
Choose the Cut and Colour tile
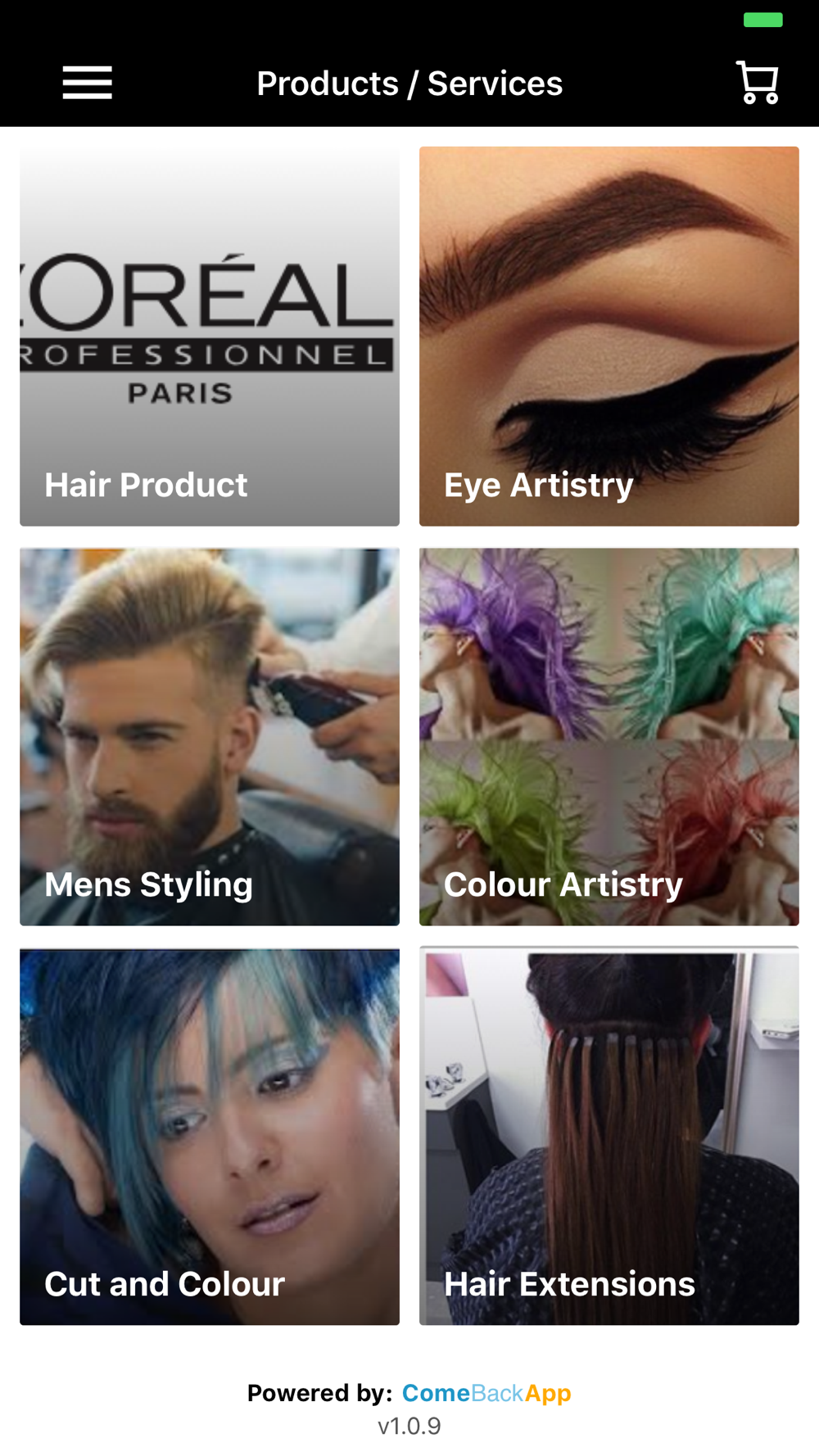(210, 1136)
